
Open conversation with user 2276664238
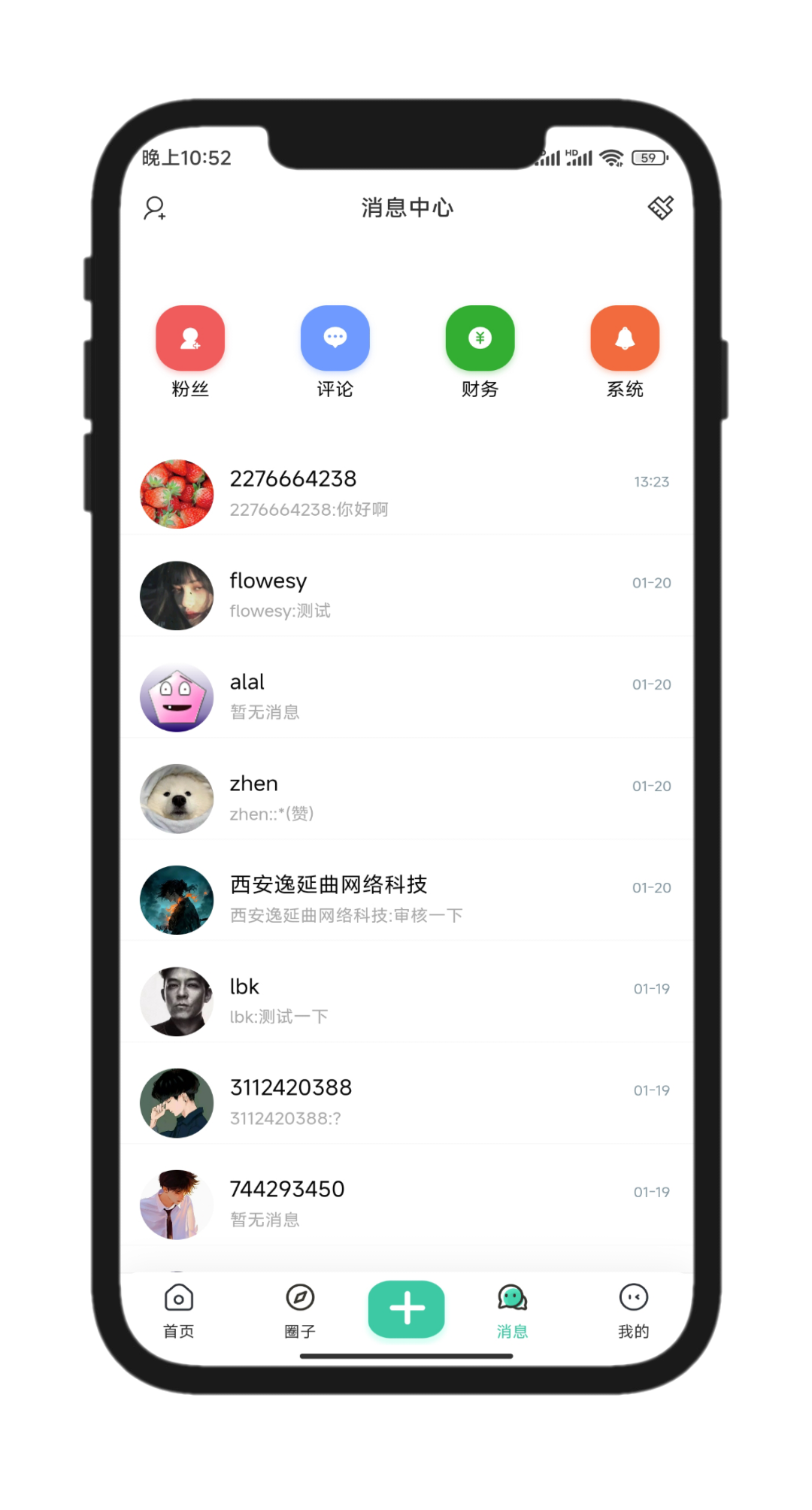tap(406, 493)
